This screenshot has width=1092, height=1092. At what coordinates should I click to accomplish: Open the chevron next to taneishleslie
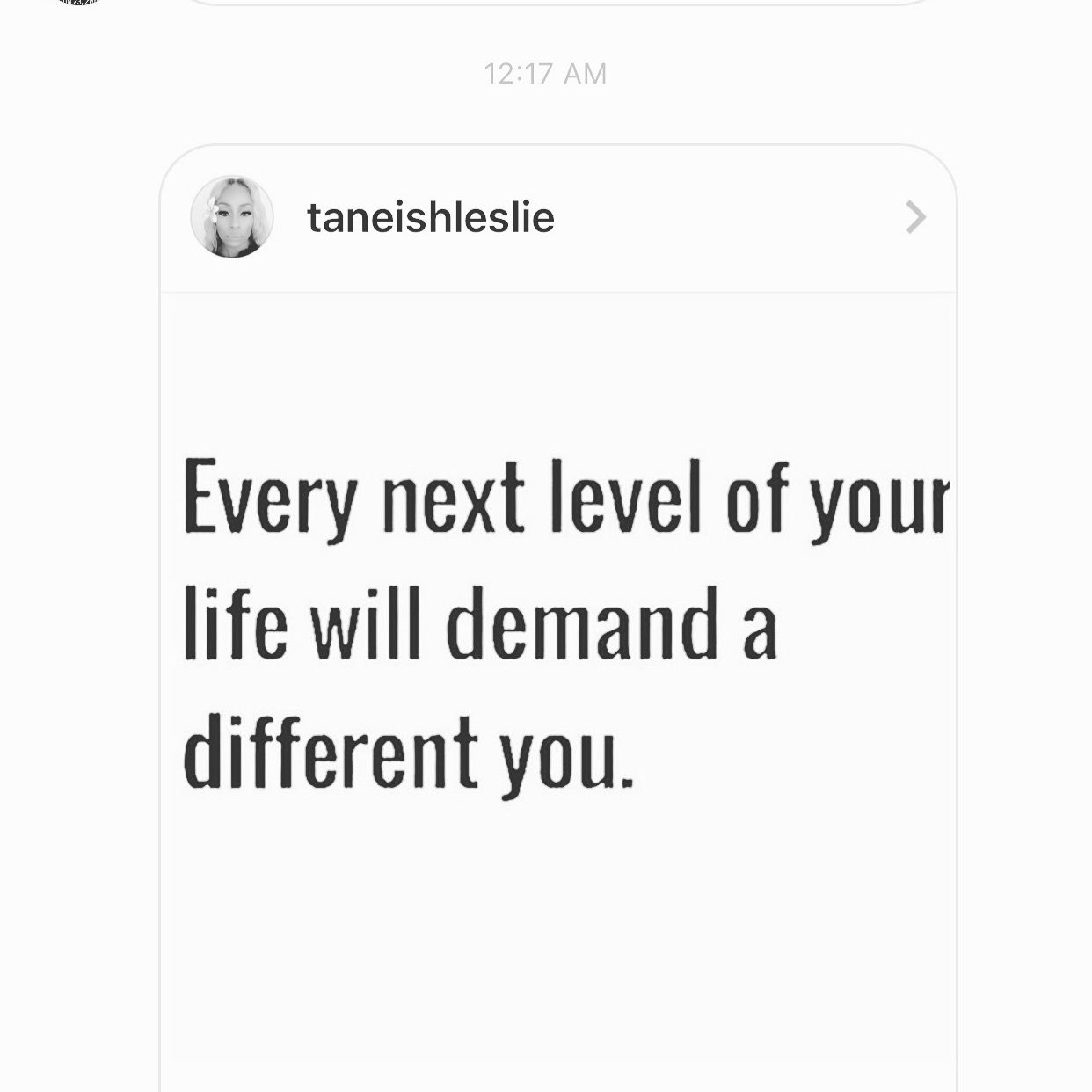pos(916,217)
